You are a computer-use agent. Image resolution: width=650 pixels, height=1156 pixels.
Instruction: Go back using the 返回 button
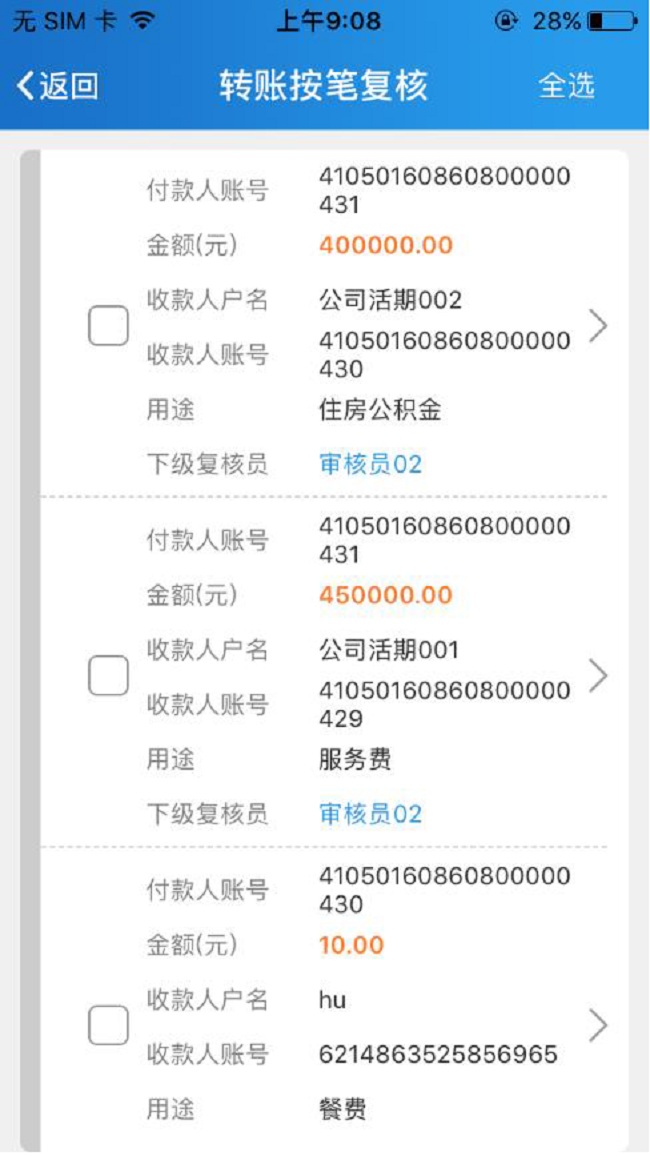[57, 86]
